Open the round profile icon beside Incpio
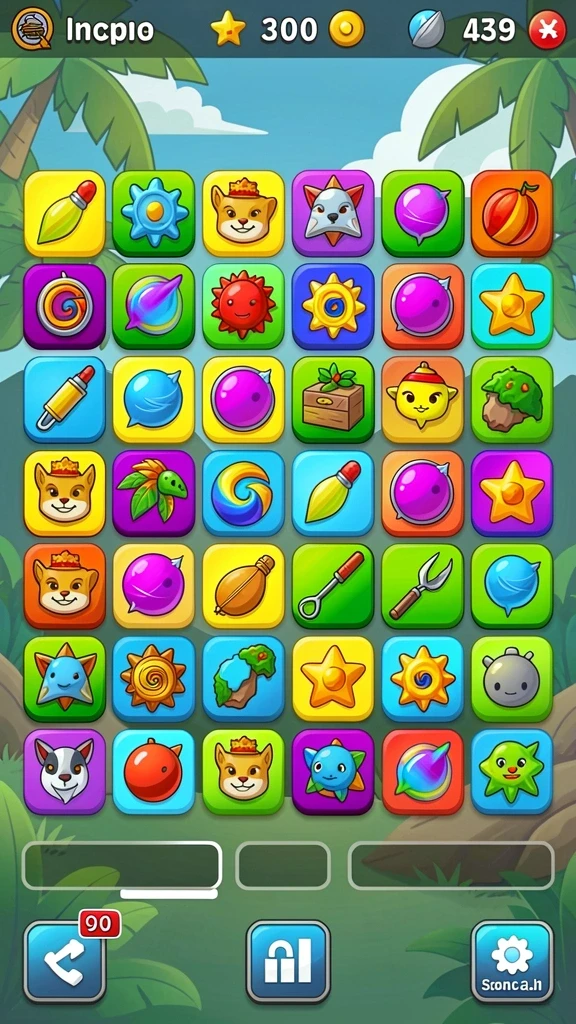 point(31,29)
